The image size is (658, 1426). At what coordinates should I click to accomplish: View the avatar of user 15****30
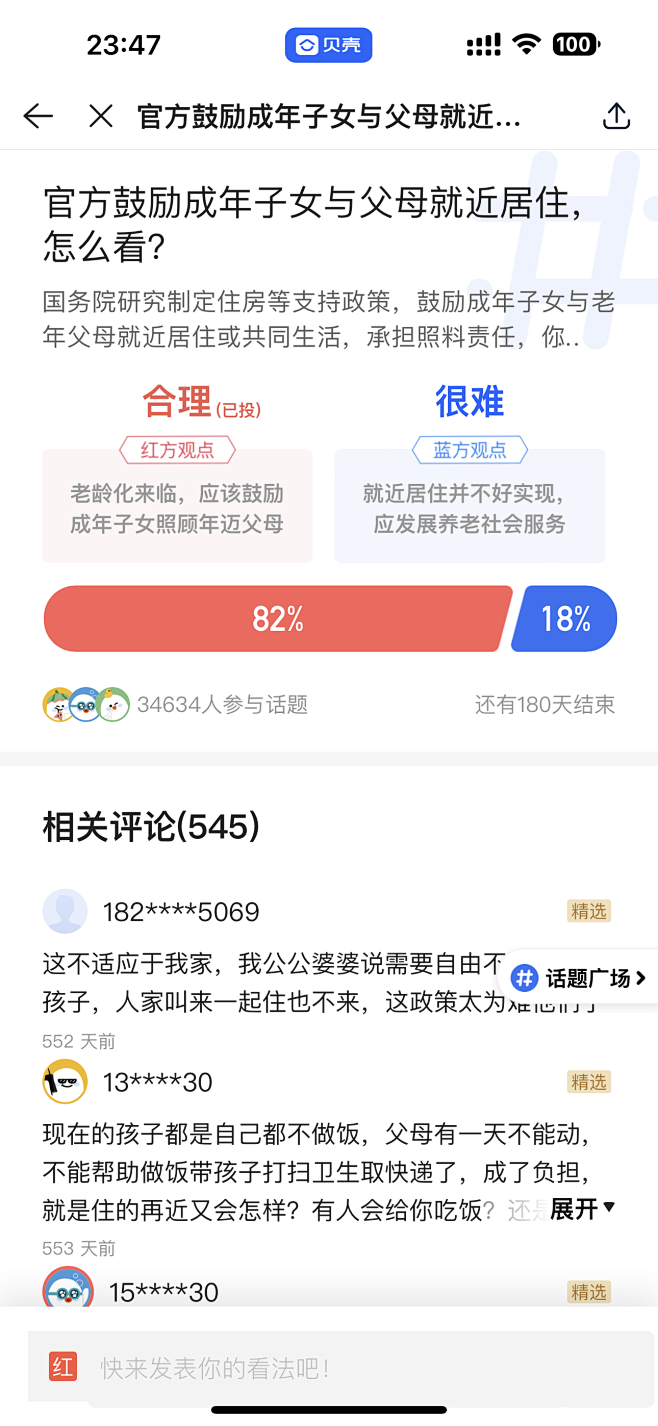click(68, 1289)
